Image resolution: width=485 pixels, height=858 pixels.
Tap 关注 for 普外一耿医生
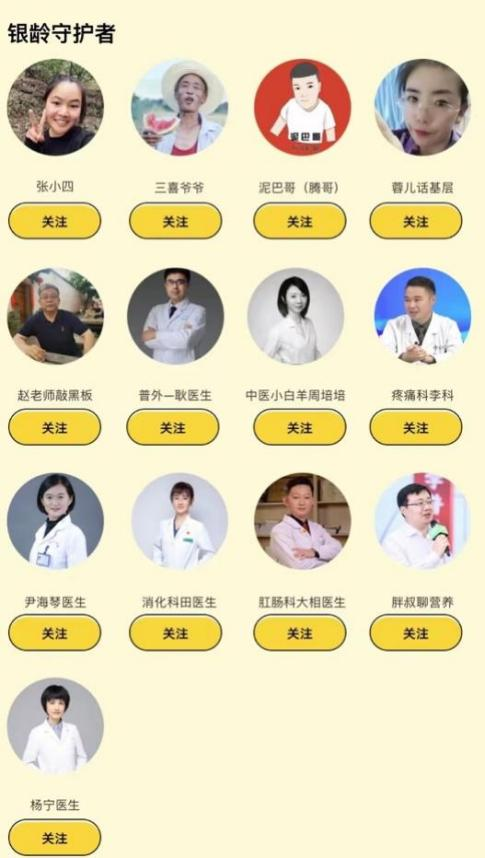point(173,427)
